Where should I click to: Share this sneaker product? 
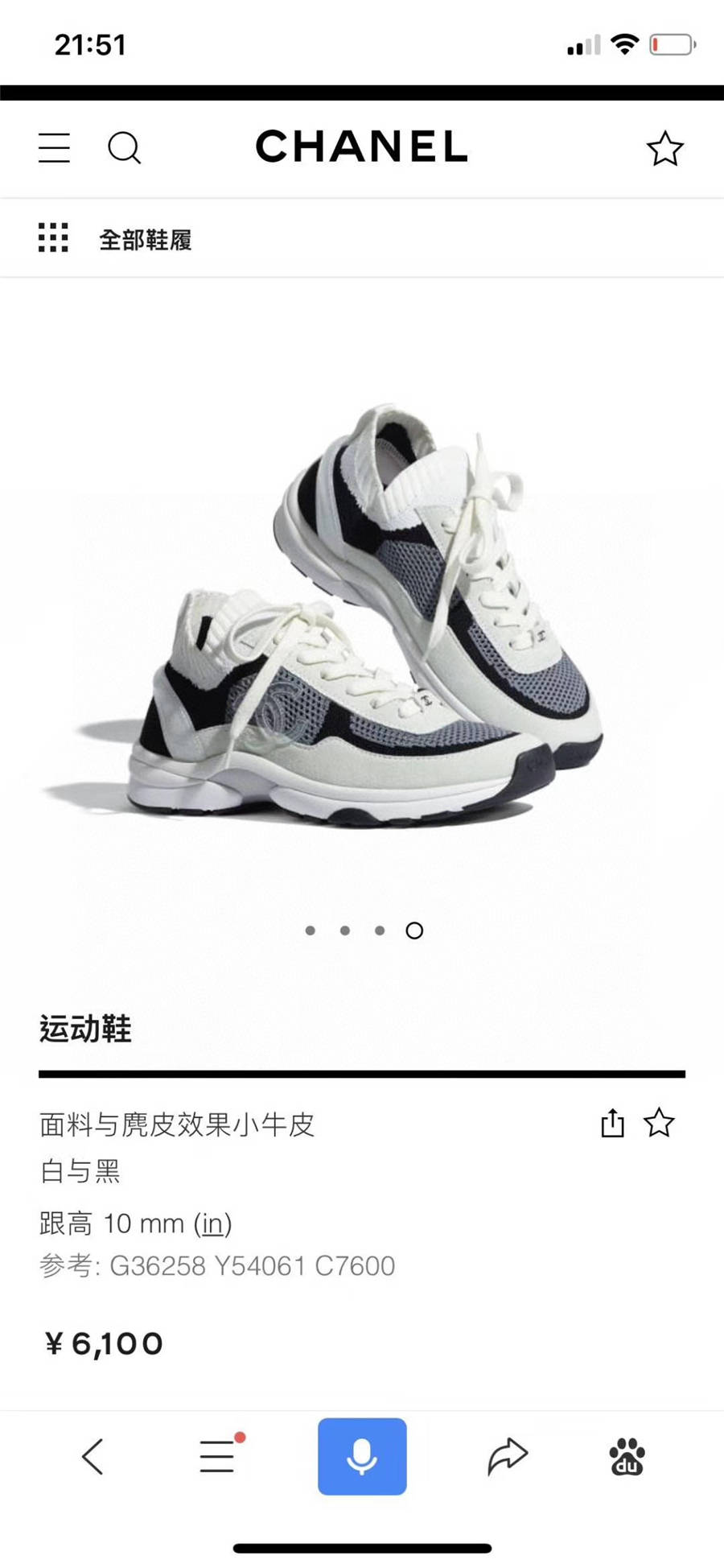[x=612, y=1123]
